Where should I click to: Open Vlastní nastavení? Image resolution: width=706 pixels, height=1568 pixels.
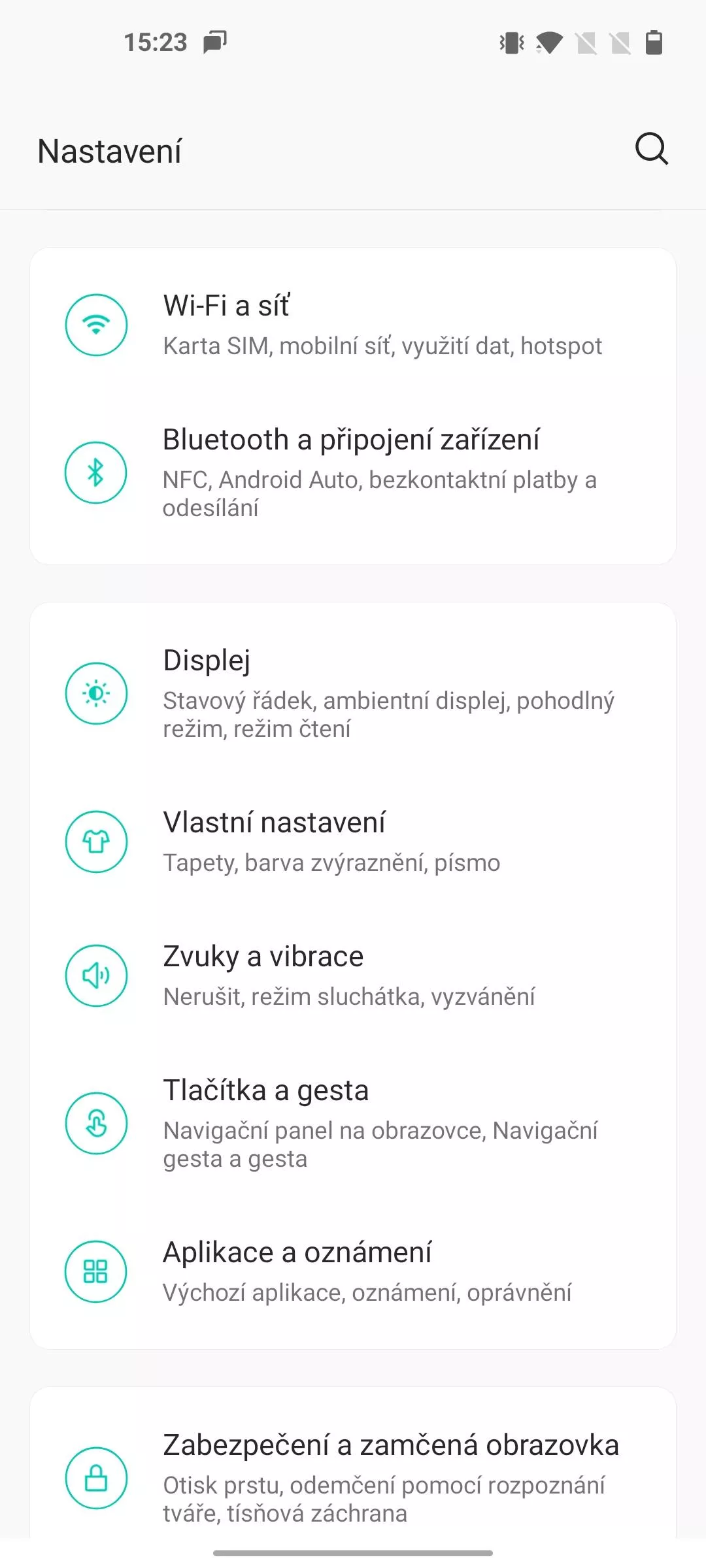353,841
